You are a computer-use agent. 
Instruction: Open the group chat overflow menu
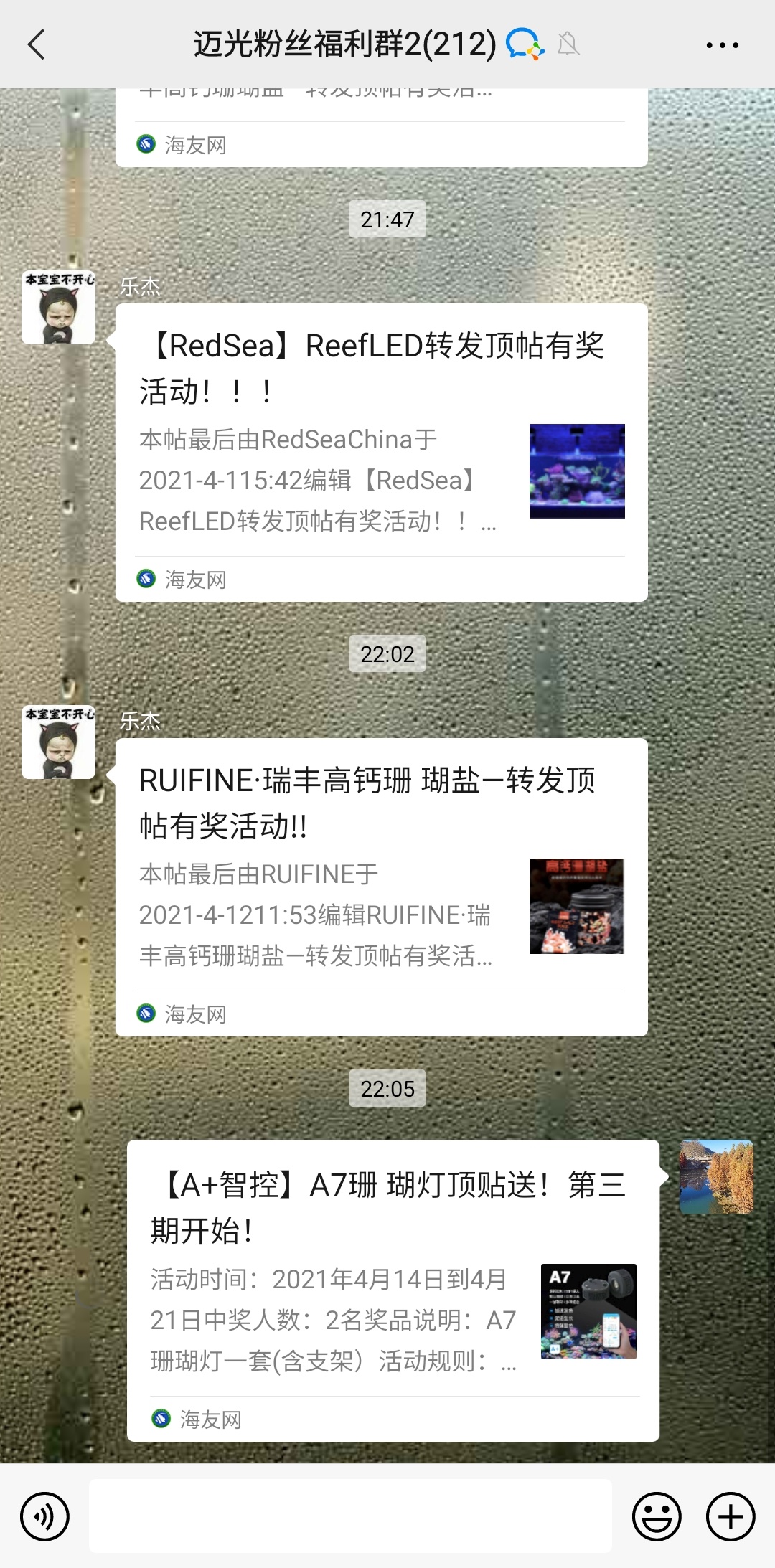point(722,44)
